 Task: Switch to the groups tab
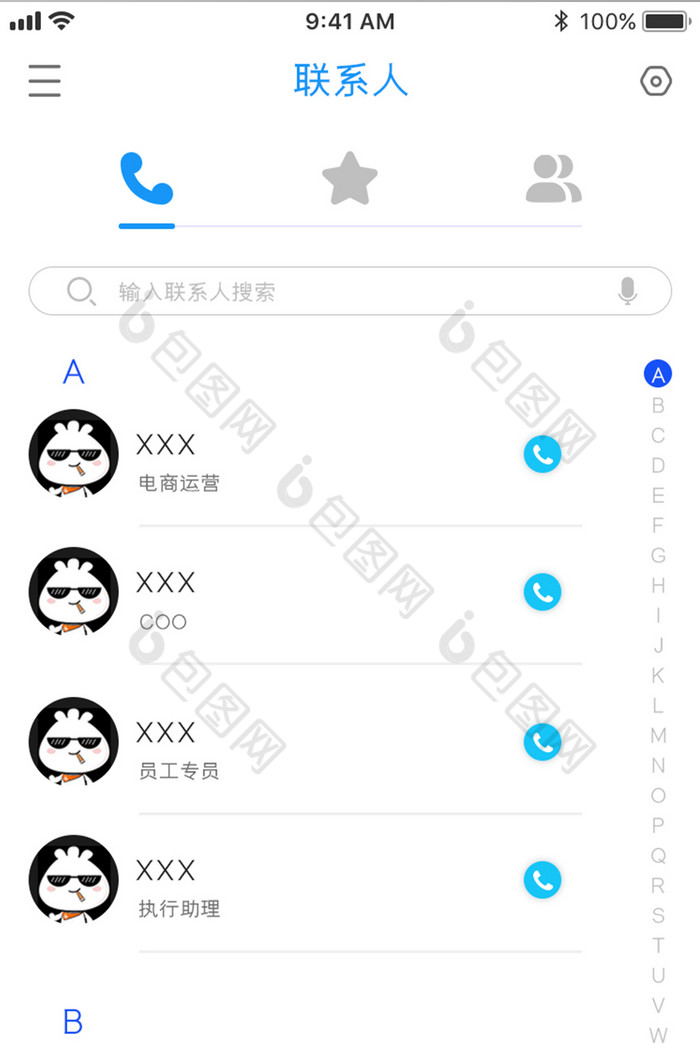click(553, 180)
